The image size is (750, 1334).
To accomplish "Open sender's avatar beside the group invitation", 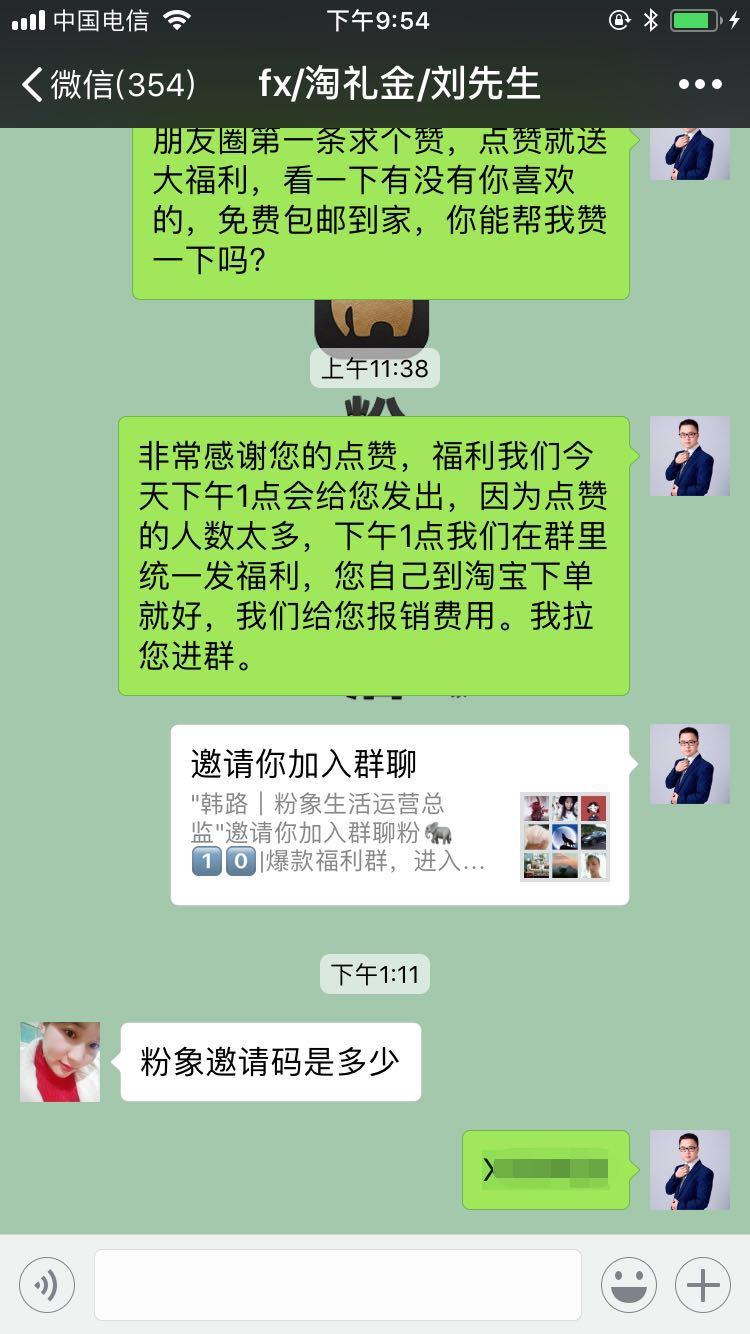I will (x=689, y=764).
